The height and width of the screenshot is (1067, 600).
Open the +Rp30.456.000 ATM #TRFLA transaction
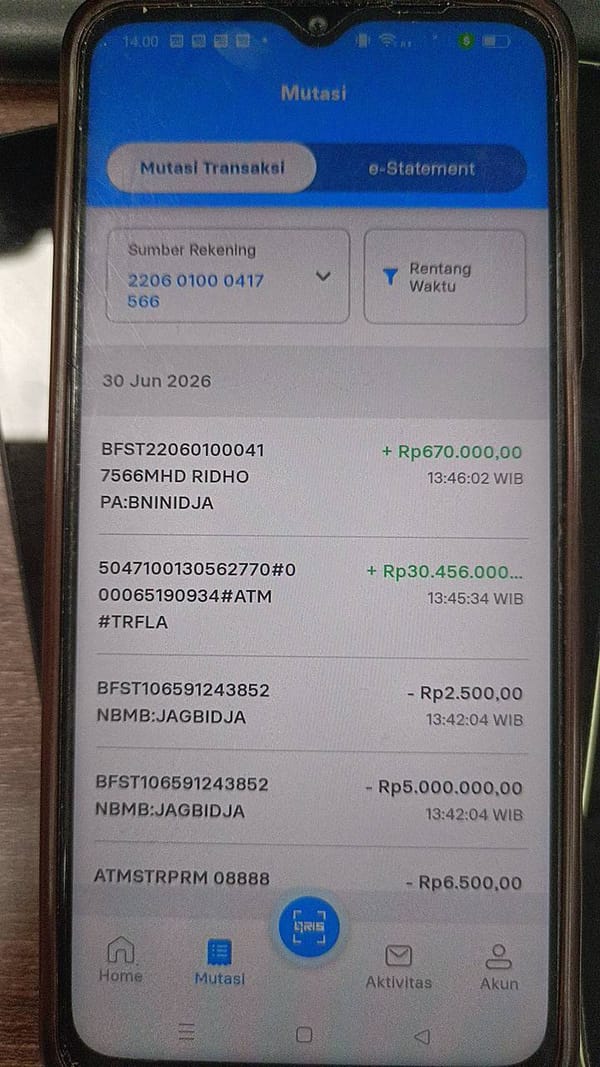pos(312,596)
